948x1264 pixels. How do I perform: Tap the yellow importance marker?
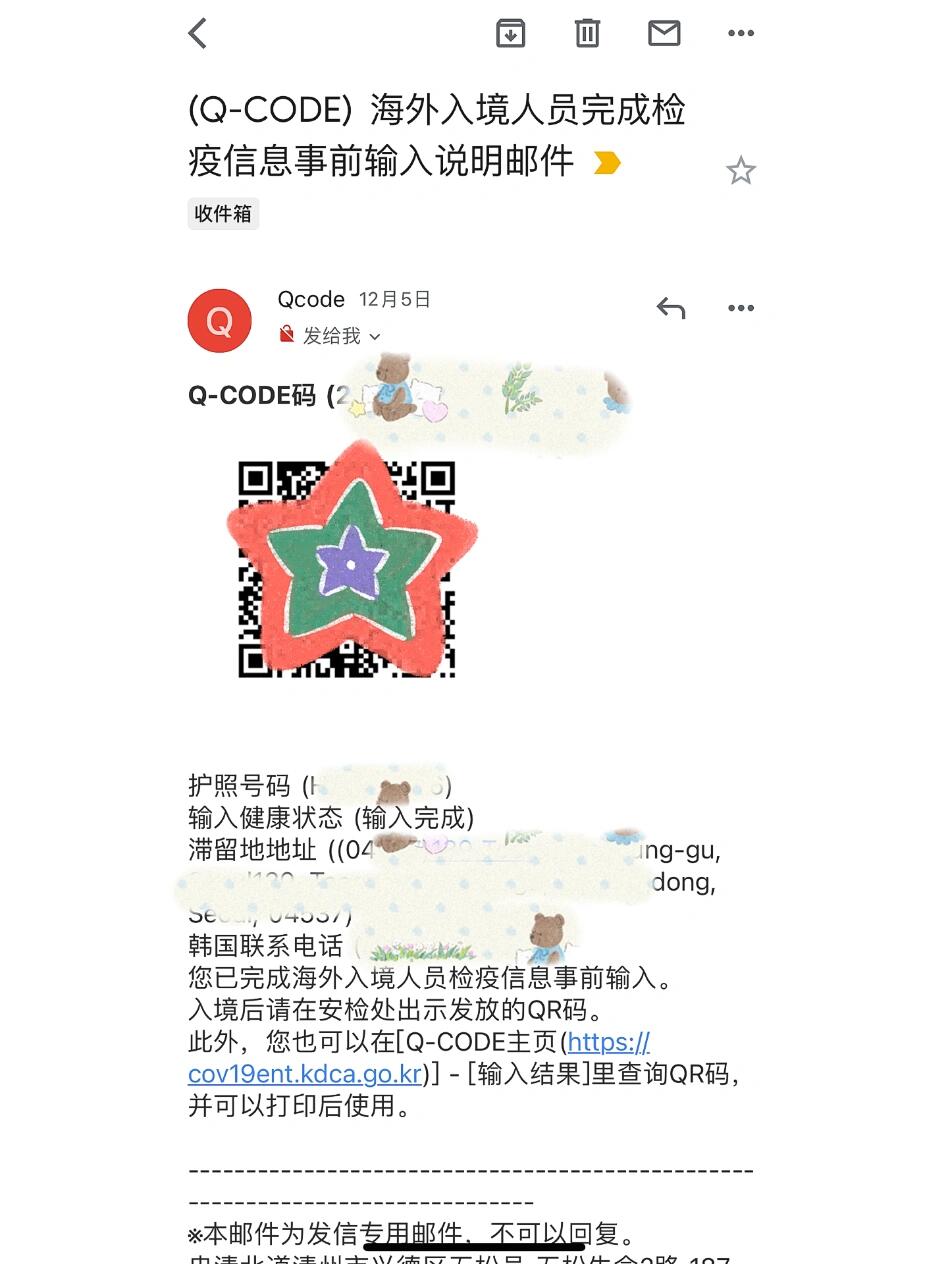pos(607,163)
